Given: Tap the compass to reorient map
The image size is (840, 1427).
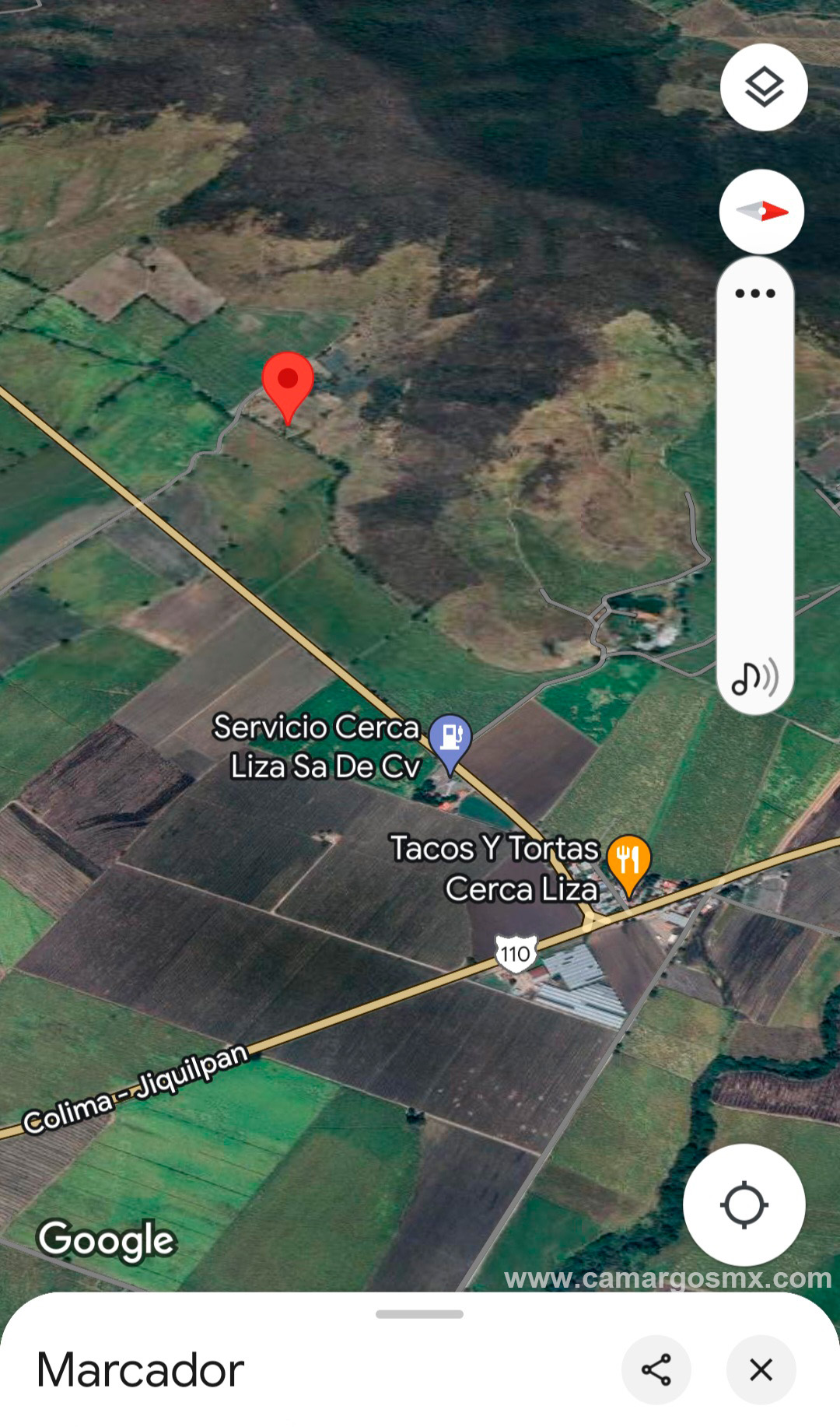Looking at the screenshot, I should coord(761,212).
